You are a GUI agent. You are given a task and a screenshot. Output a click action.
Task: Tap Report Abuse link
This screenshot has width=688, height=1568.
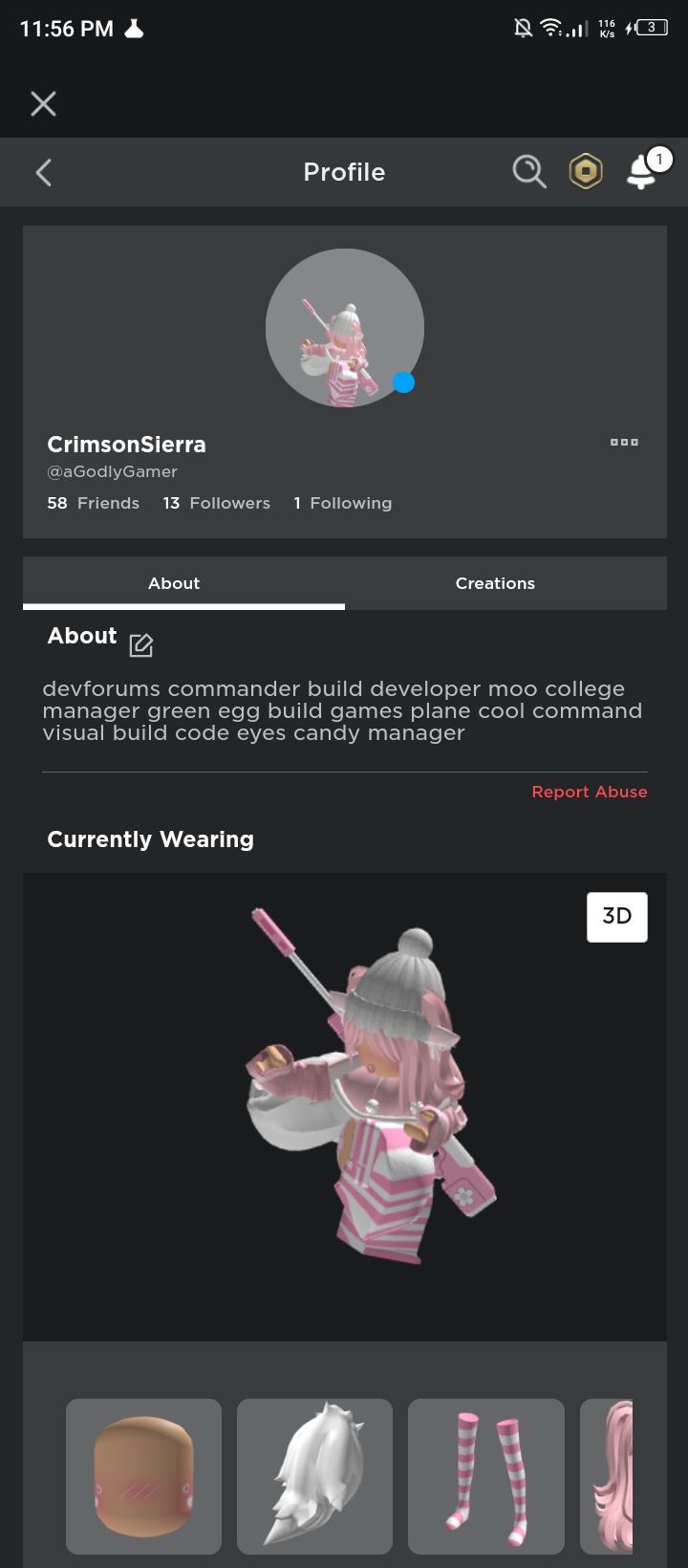(589, 792)
